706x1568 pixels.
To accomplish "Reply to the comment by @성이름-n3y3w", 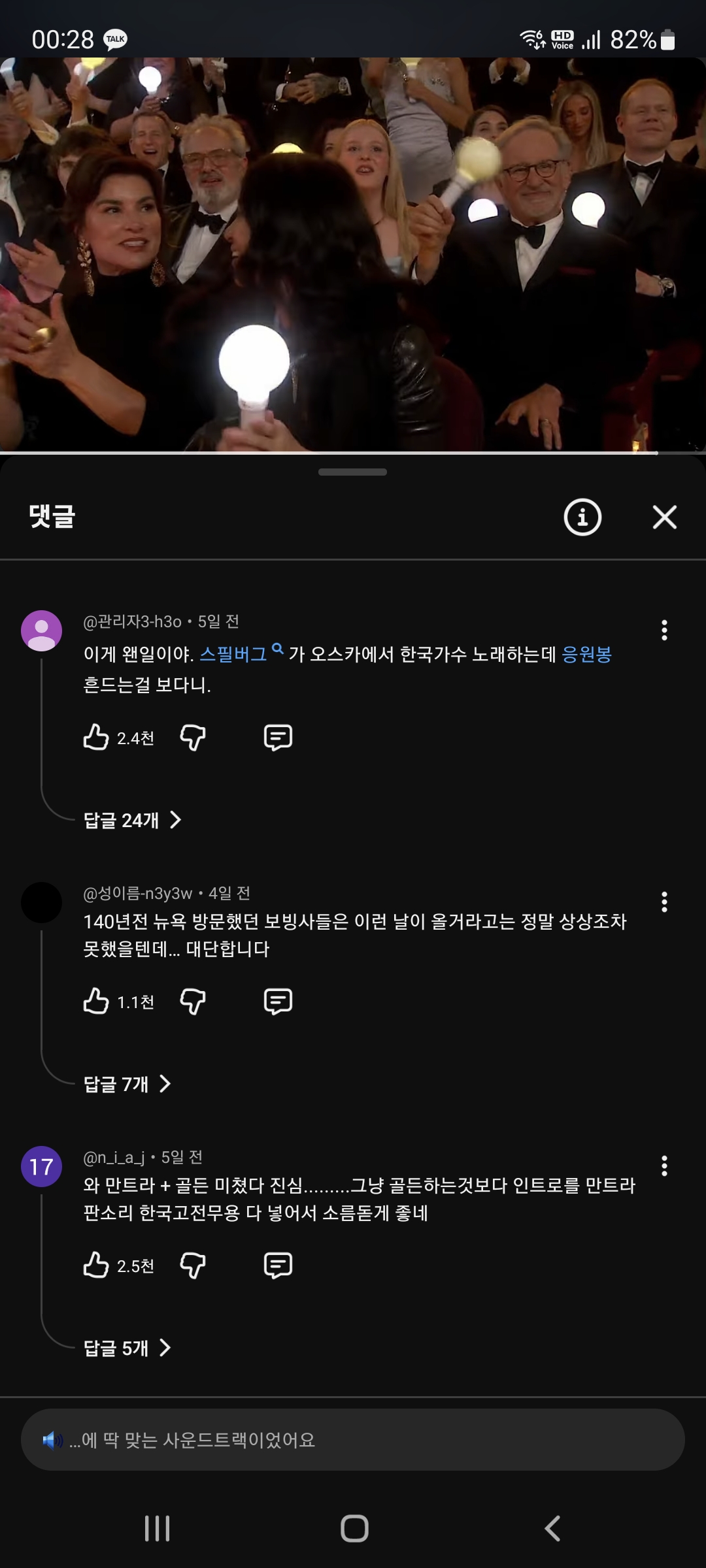I will tap(278, 1001).
